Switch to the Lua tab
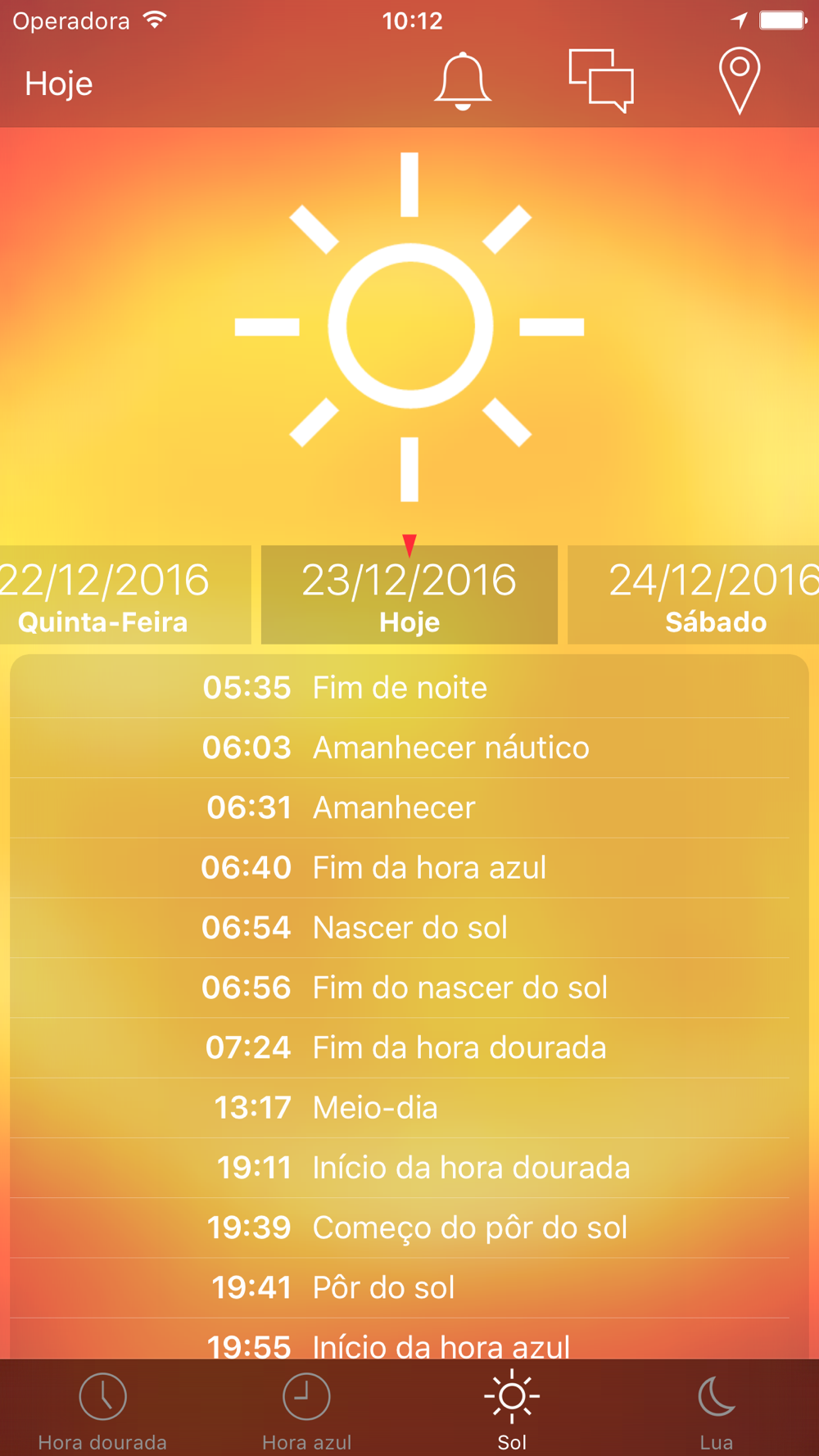This screenshot has height=1456, width=819. 717,1410
